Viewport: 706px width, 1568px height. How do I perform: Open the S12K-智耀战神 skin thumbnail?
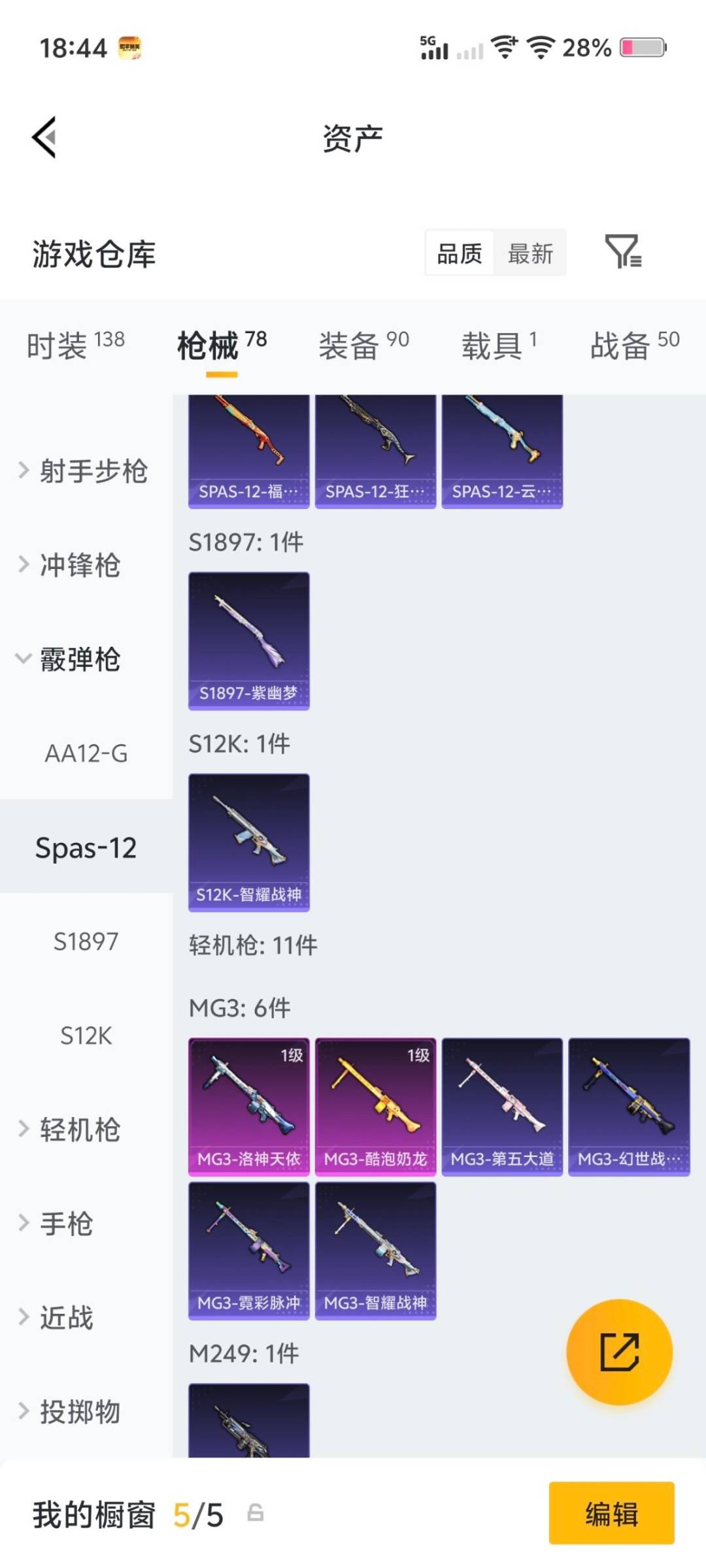coord(248,843)
